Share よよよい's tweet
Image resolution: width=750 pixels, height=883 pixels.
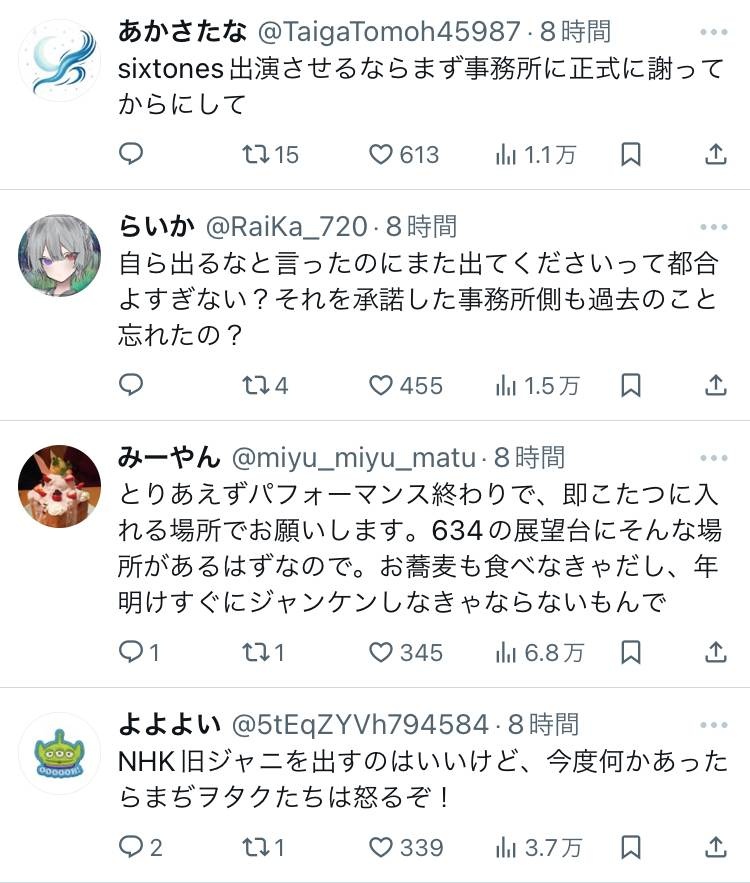(716, 847)
